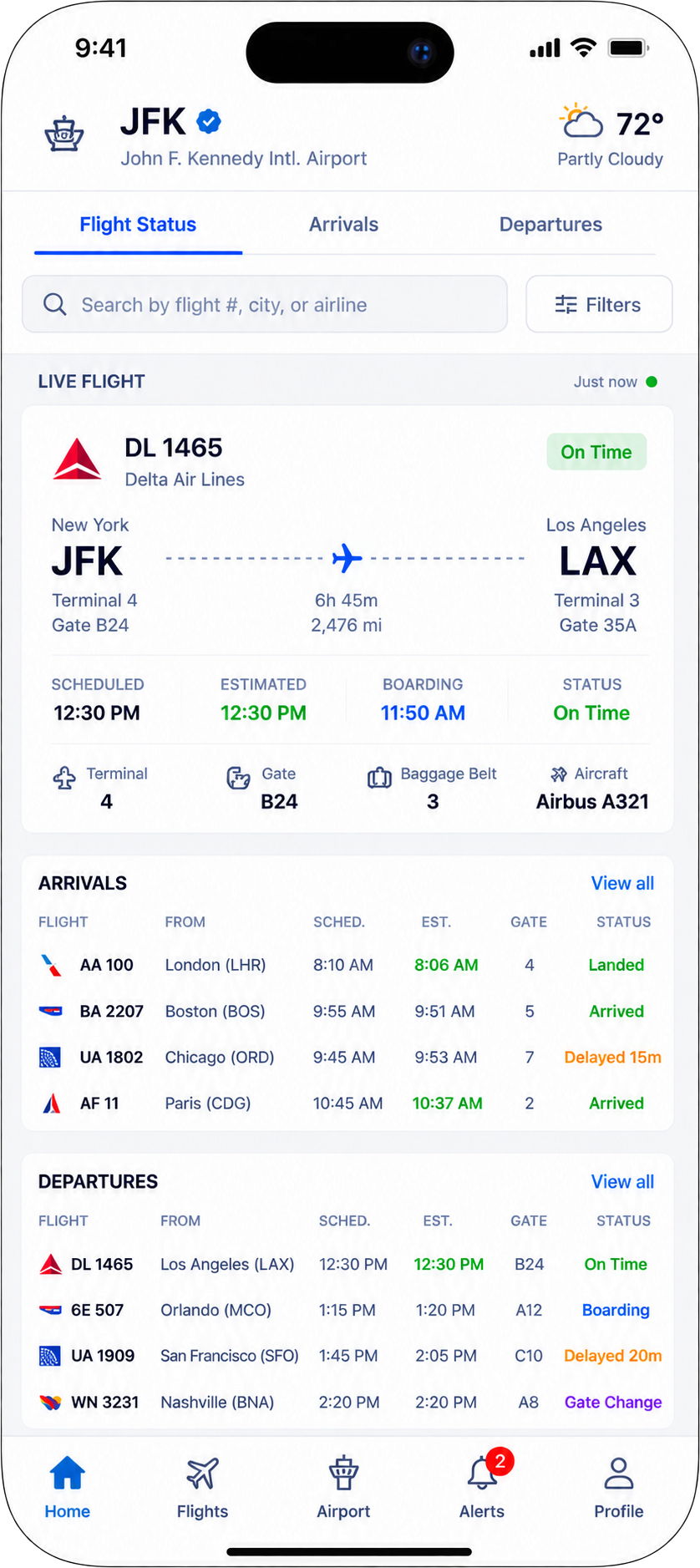View all departures
Screen dimensions: 700x1568
point(622,1181)
